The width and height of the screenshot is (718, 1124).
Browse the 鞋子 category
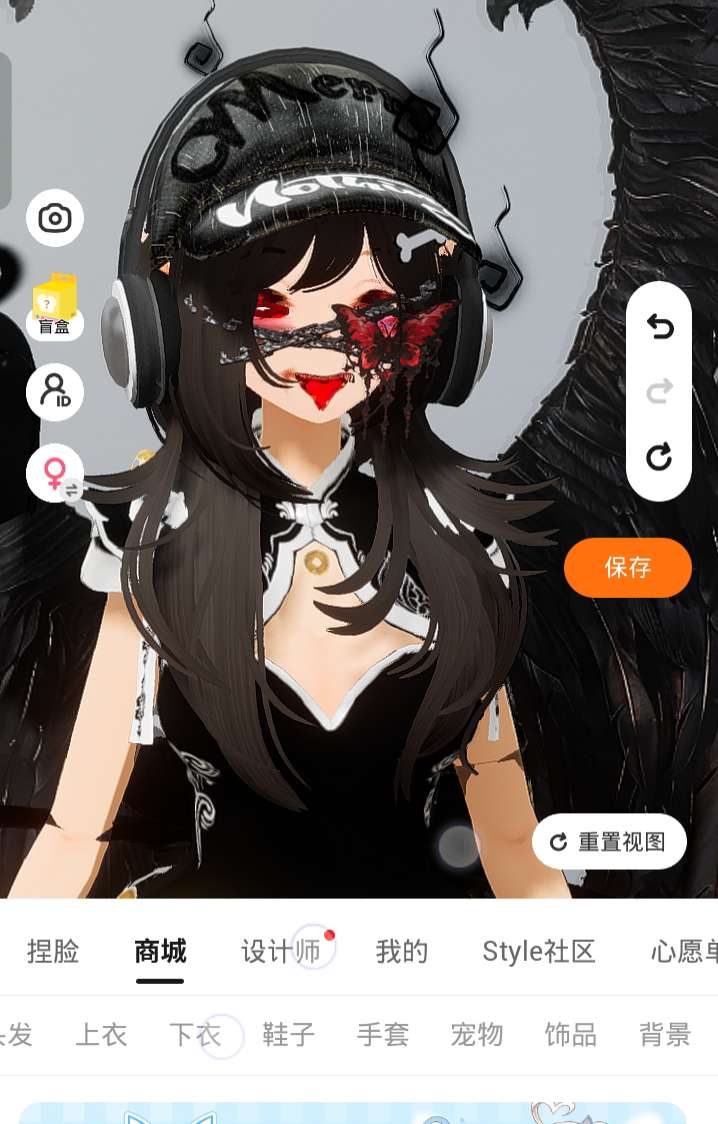[289, 1035]
